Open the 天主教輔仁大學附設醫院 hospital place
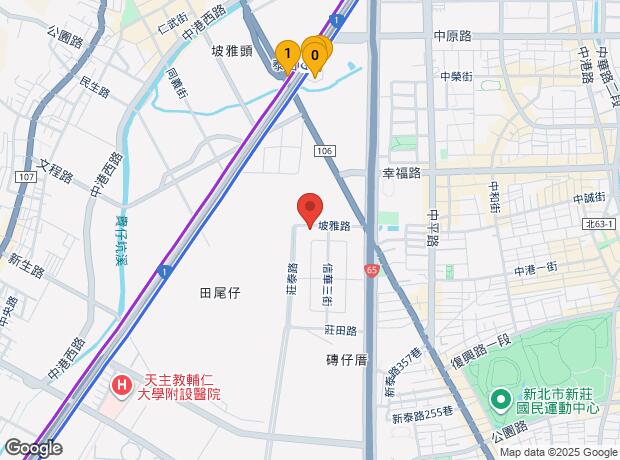The height and width of the screenshot is (460, 620). coord(121,385)
